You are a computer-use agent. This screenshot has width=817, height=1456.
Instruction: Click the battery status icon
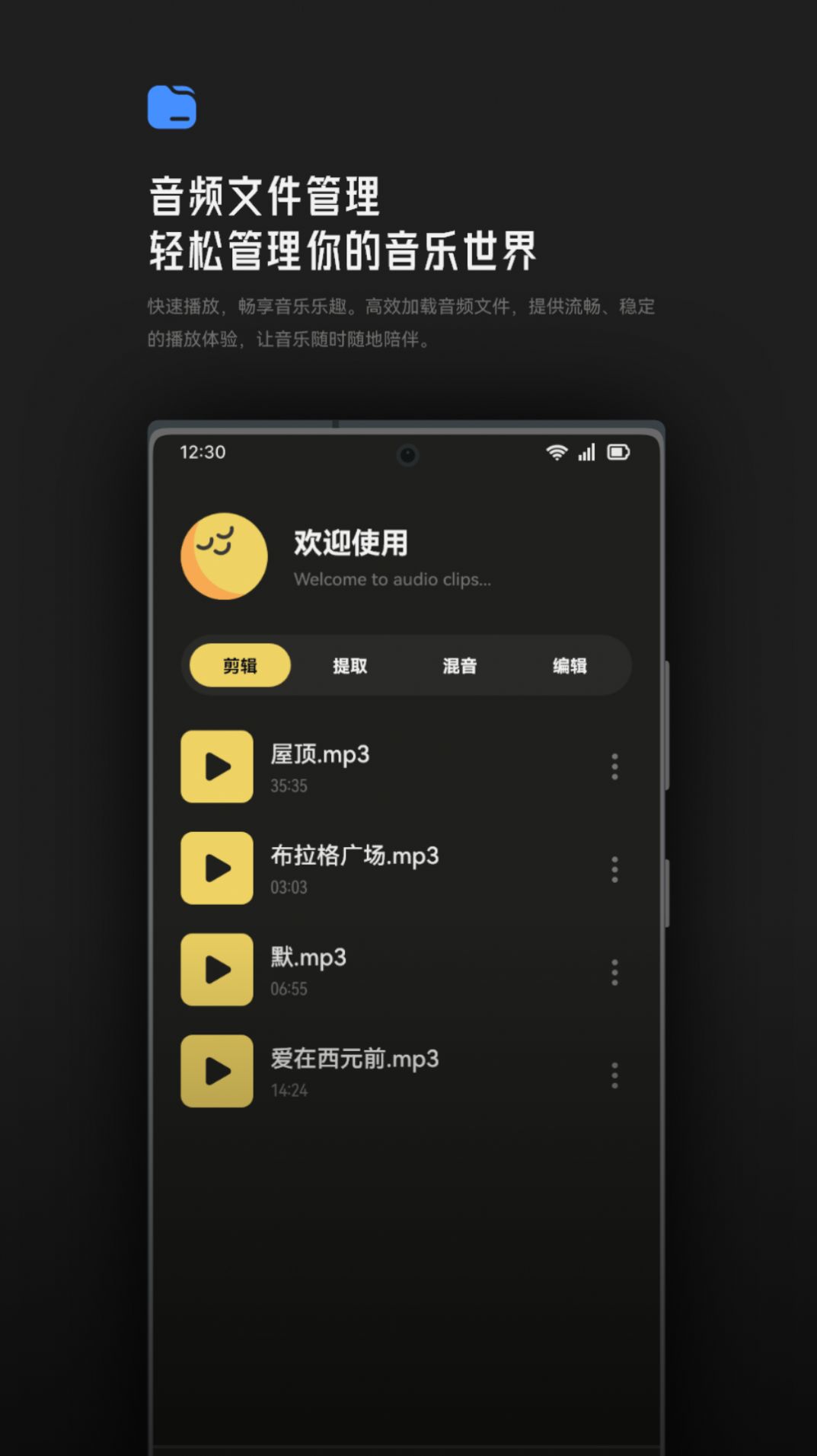pyautogui.click(x=618, y=451)
